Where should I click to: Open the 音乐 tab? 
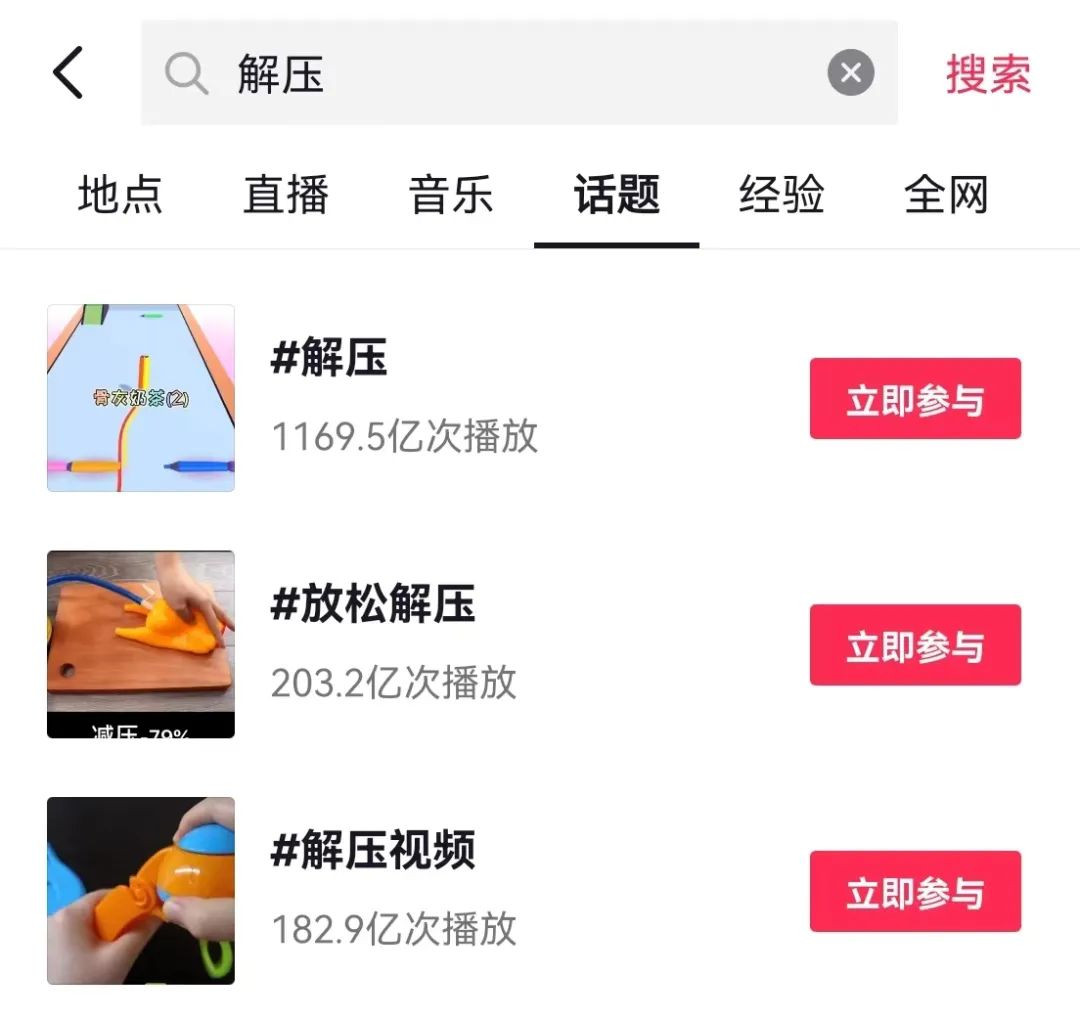coord(451,194)
